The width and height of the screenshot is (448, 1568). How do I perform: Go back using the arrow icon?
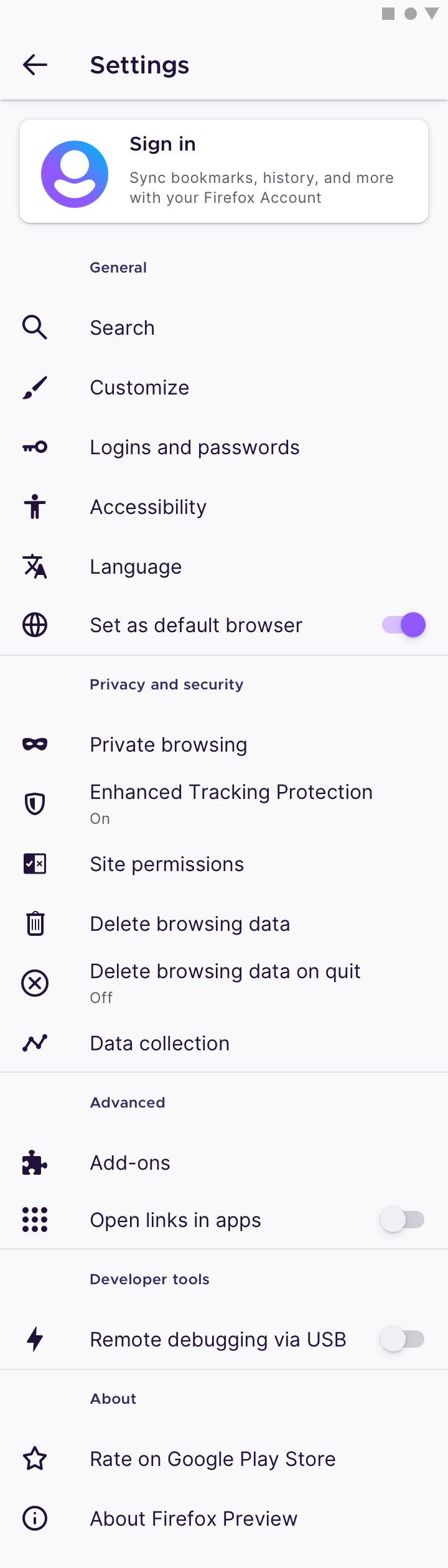(x=35, y=65)
